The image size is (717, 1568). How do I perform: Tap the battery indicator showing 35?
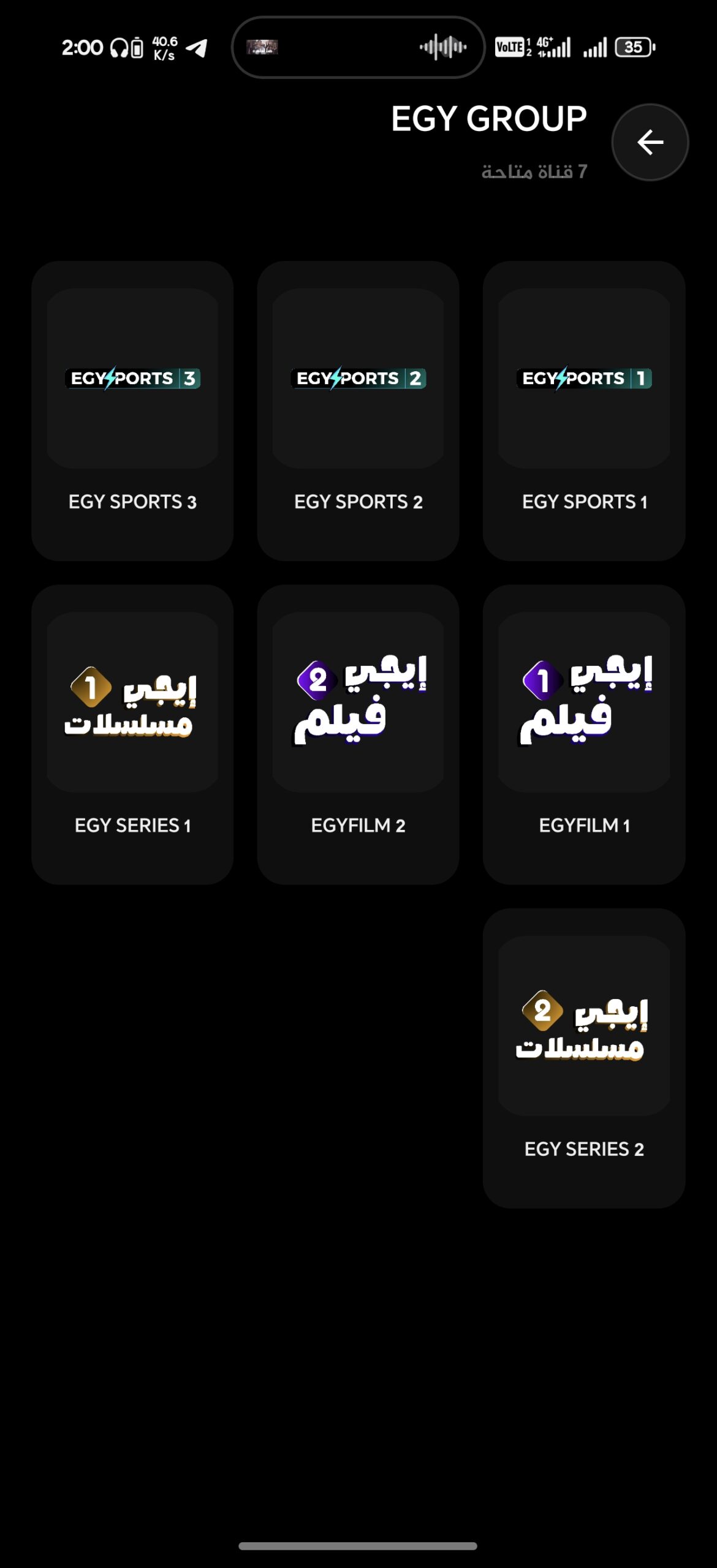point(634,46)
